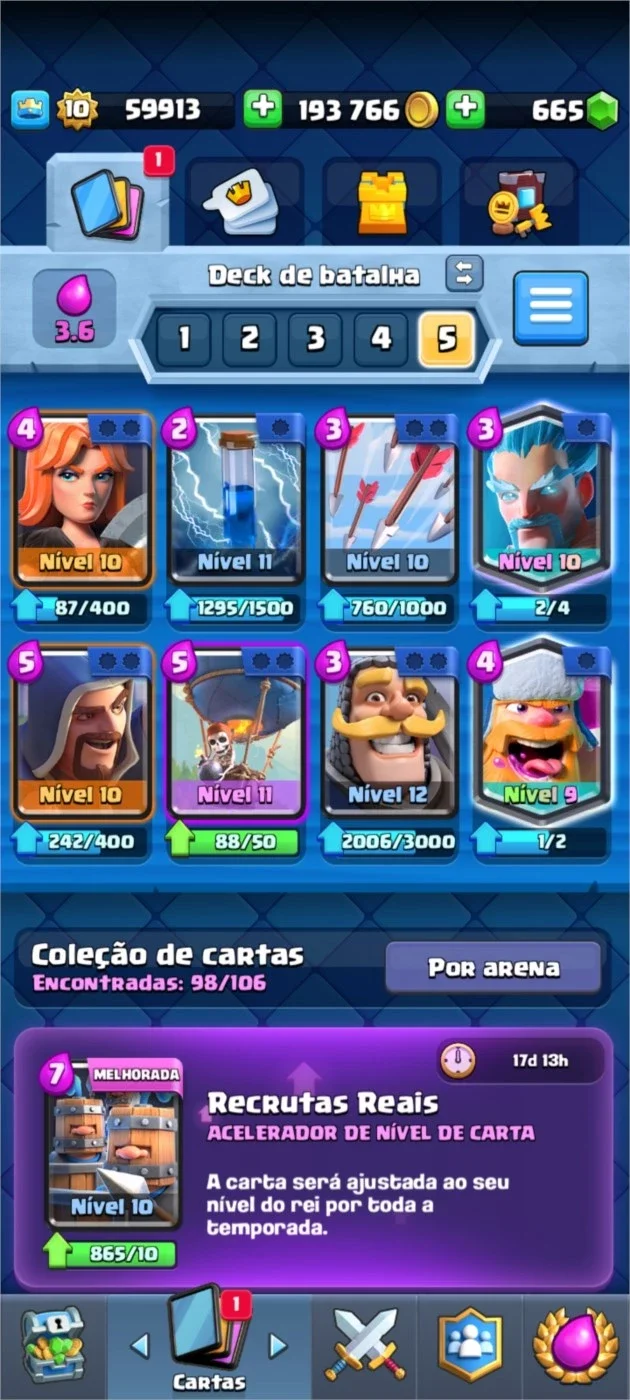Change sorting with Por arena button

click(493, 968)
